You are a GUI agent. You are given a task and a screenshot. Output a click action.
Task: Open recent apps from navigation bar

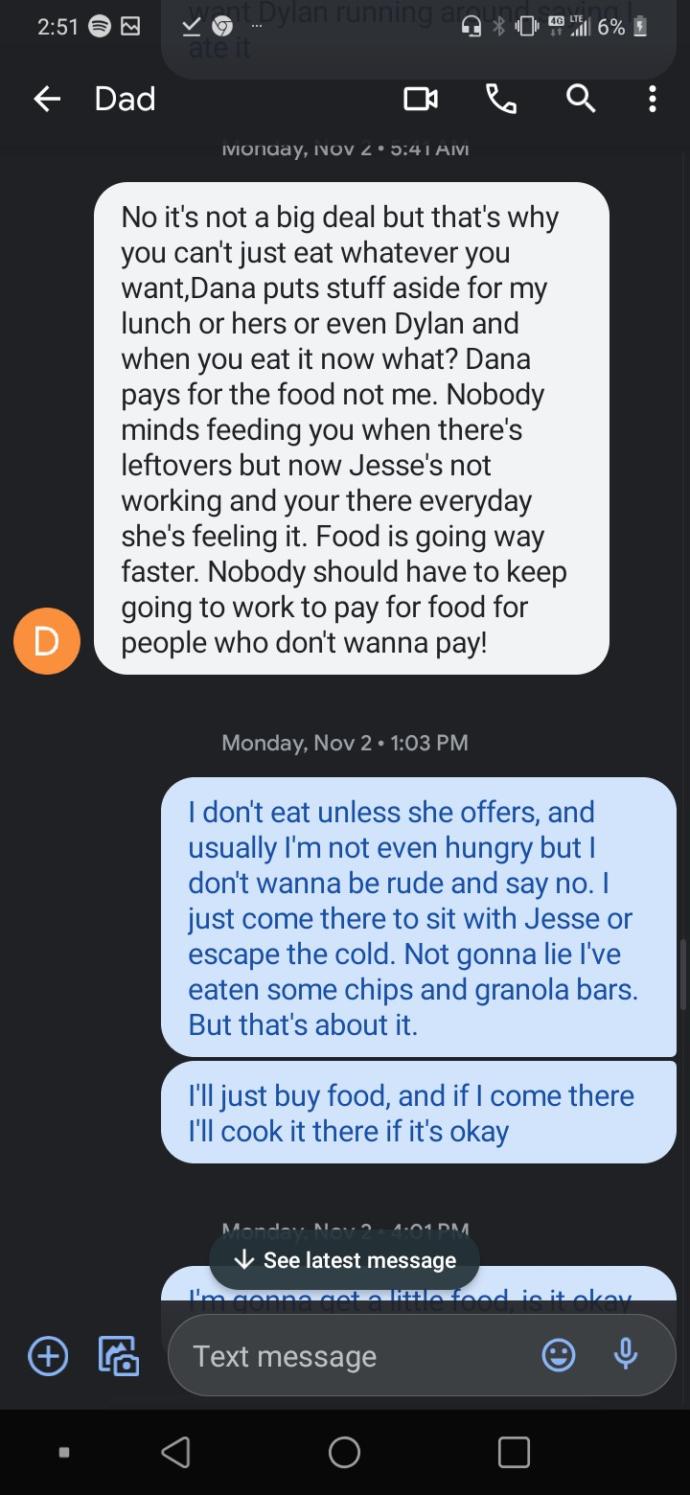point(514,1452)
